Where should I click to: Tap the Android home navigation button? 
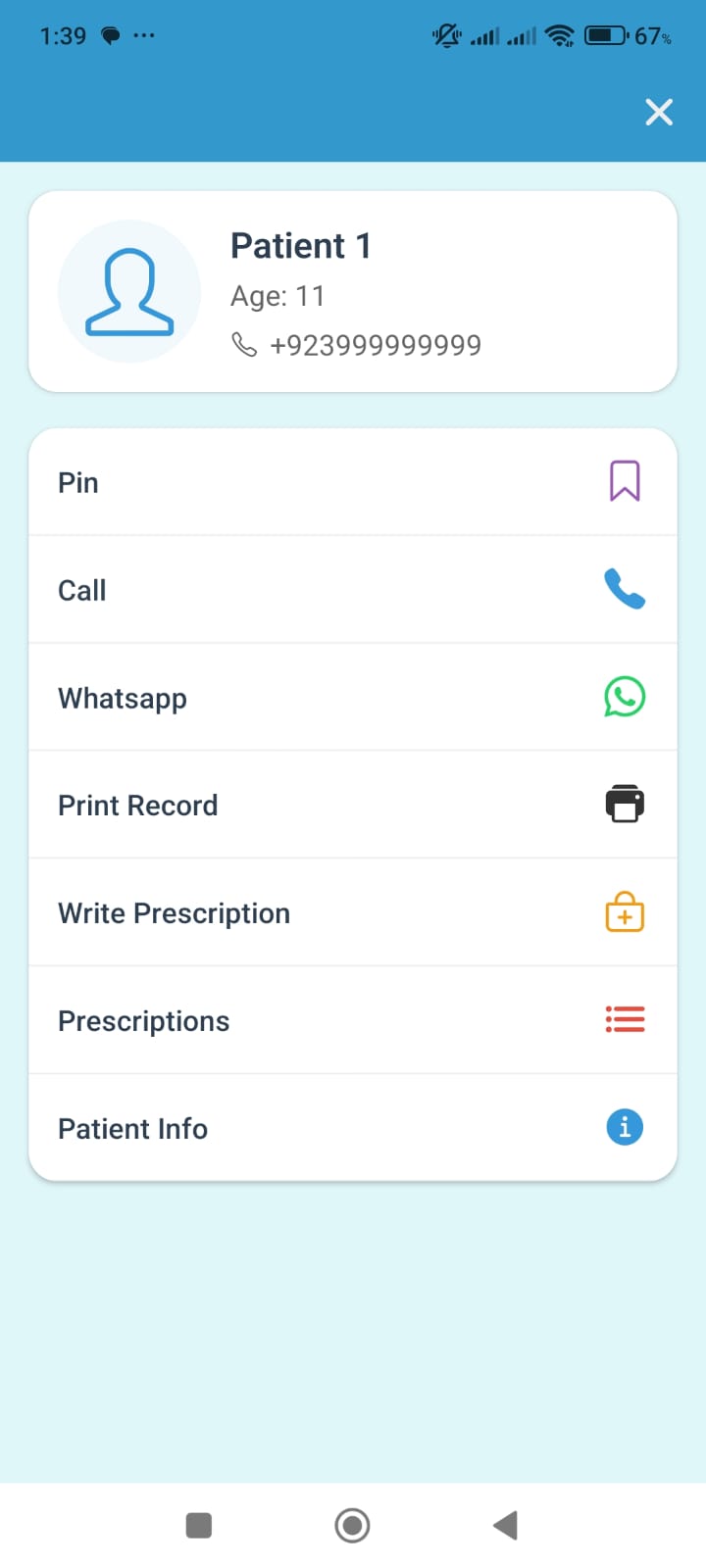(352, 1525)
